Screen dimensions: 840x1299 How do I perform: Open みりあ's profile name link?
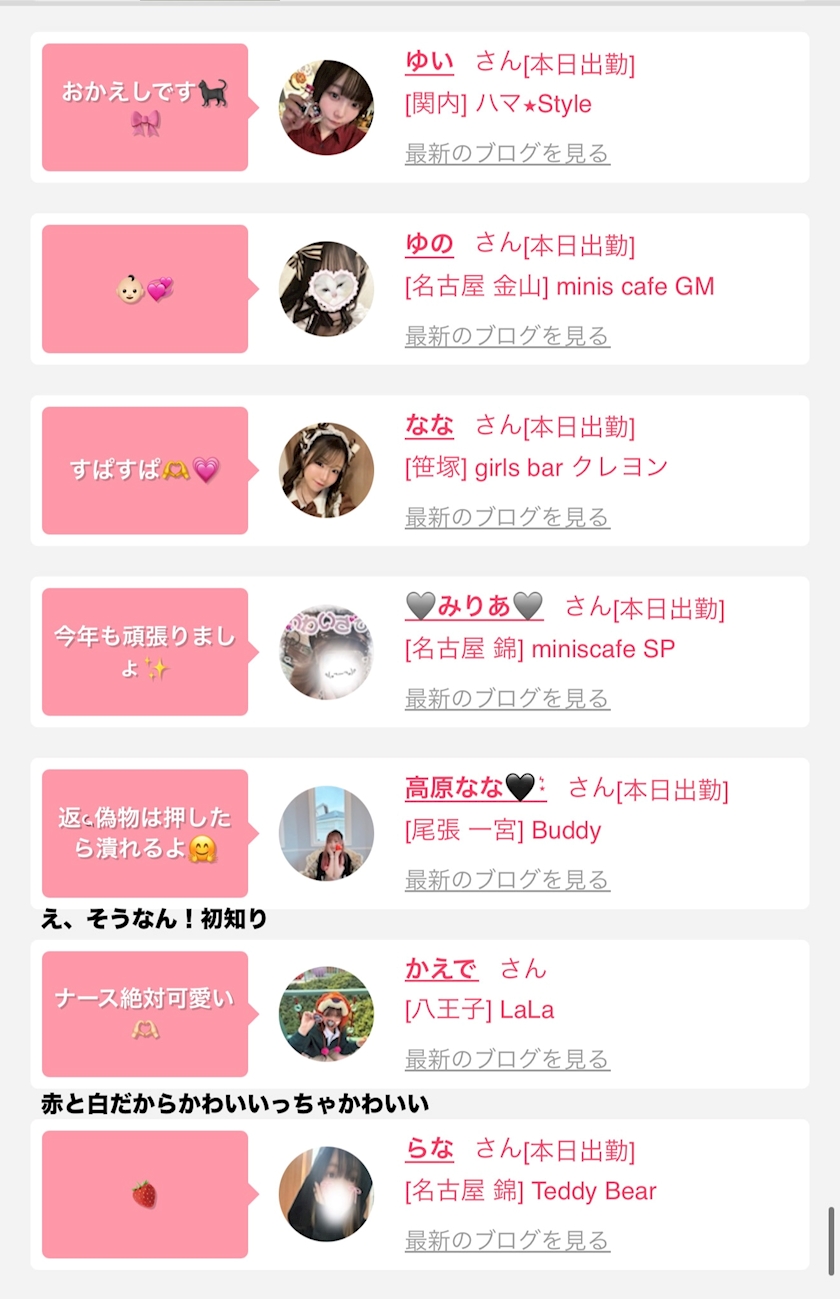click(474, 606)
